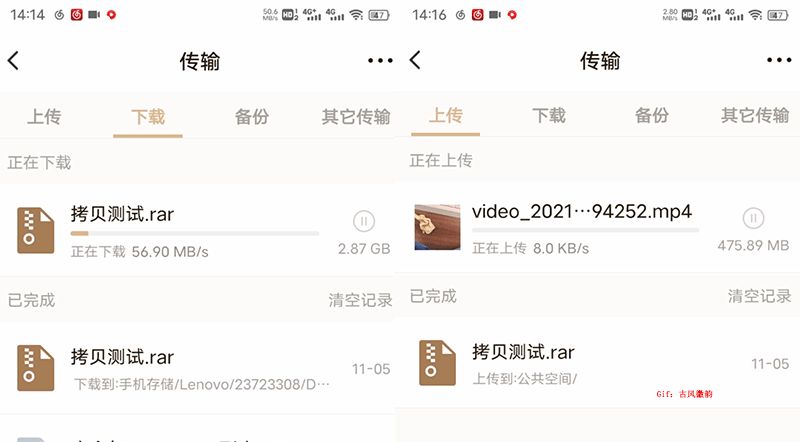
Task: Go back from the upload transfer screen
Action: pyautogui.click(x=415, y=61)
